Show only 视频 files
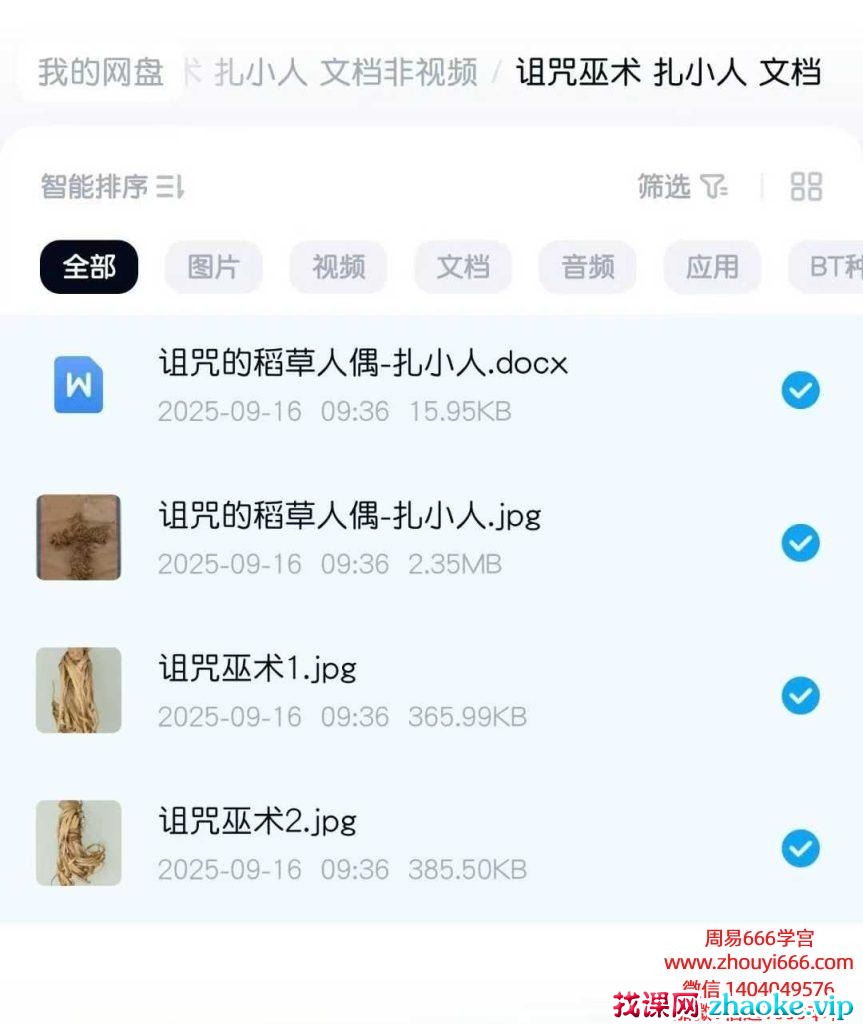Screen dimensions: 863x1024 pyautogui.click(x=338, y=267)
